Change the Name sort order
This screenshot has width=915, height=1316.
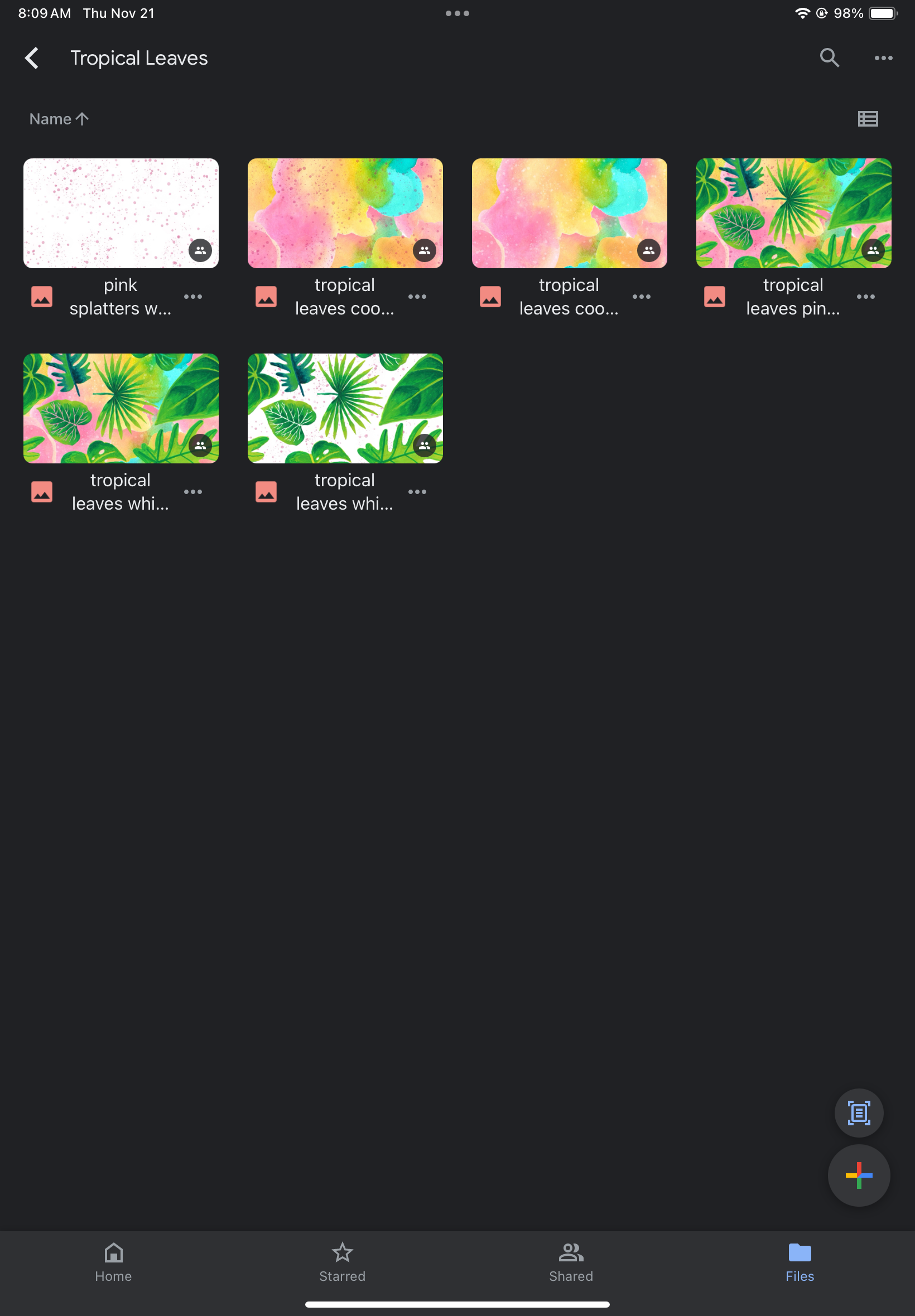point(59,119)
